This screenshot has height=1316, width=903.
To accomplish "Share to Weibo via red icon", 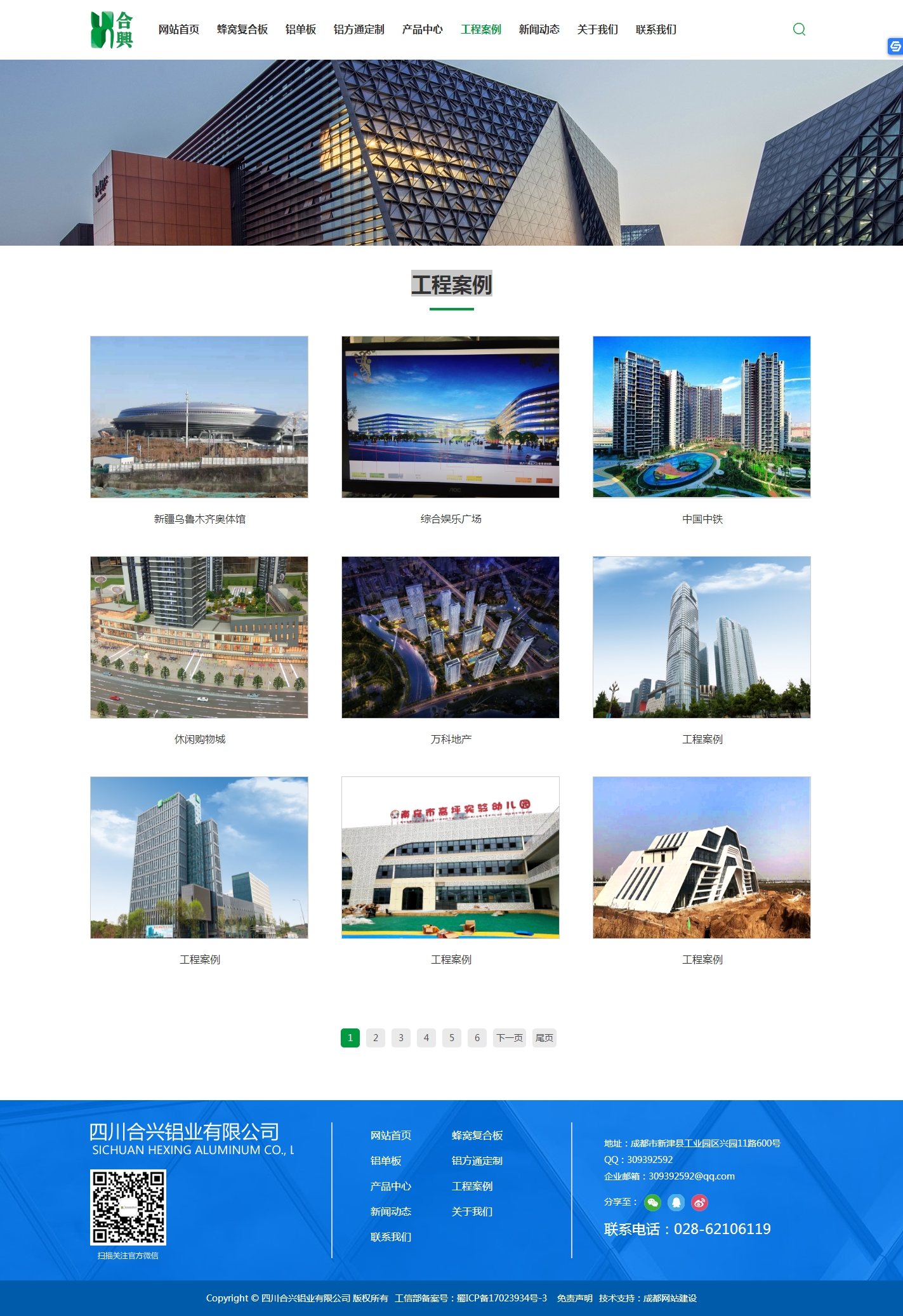I will (699, 1202).
